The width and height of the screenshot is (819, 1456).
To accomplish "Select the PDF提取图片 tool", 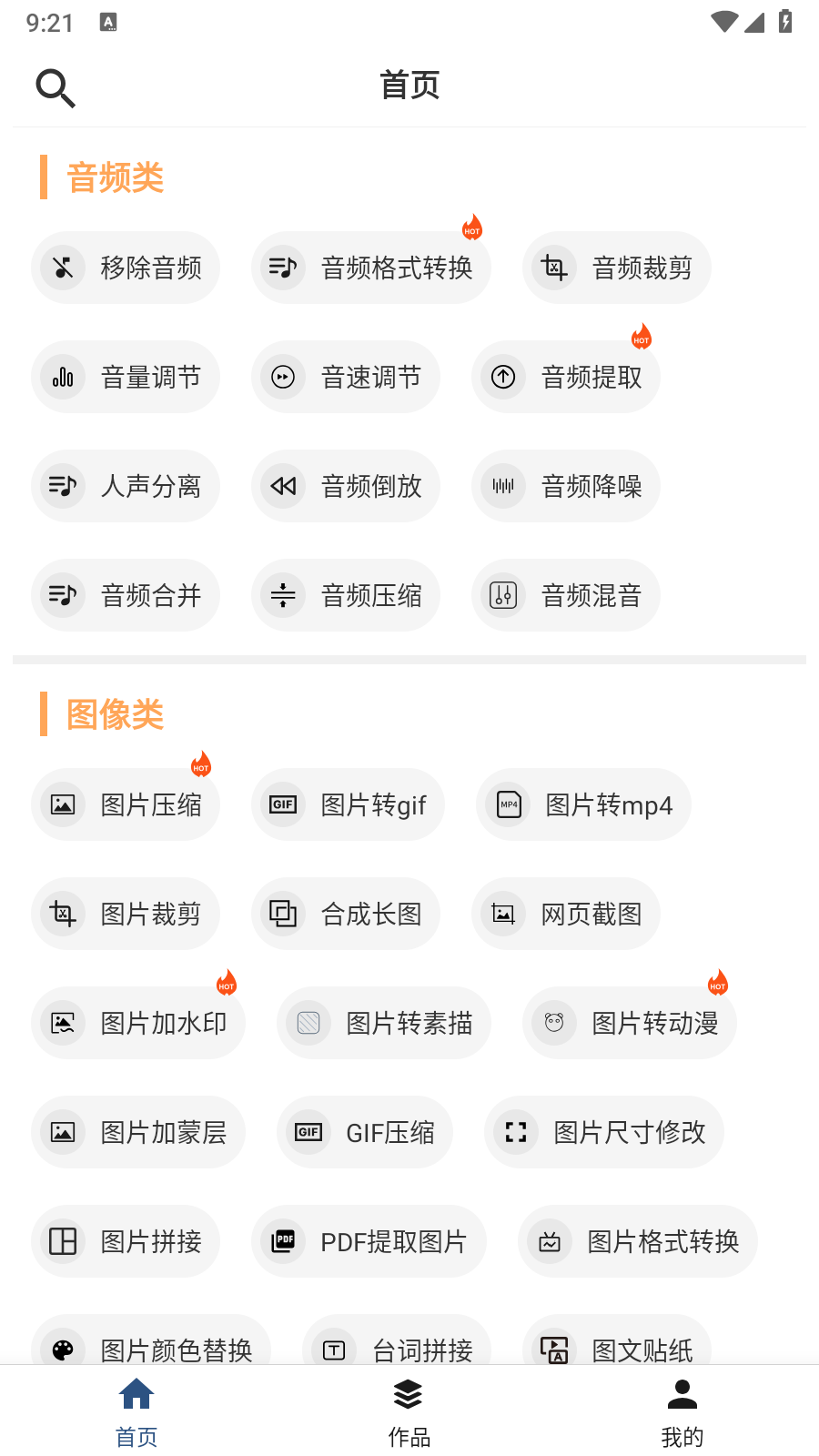I will point(369,1241).
